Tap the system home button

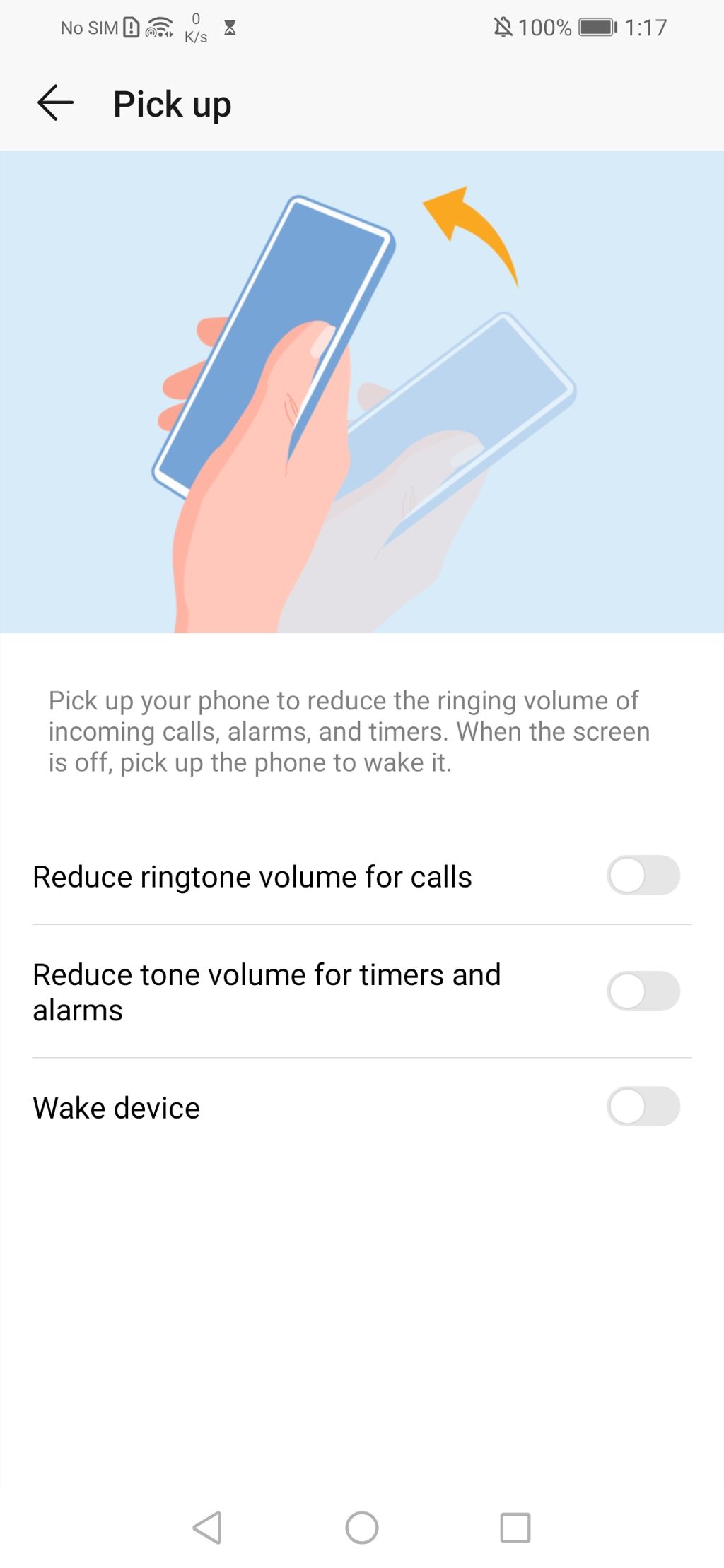[x=362, y=1527]
